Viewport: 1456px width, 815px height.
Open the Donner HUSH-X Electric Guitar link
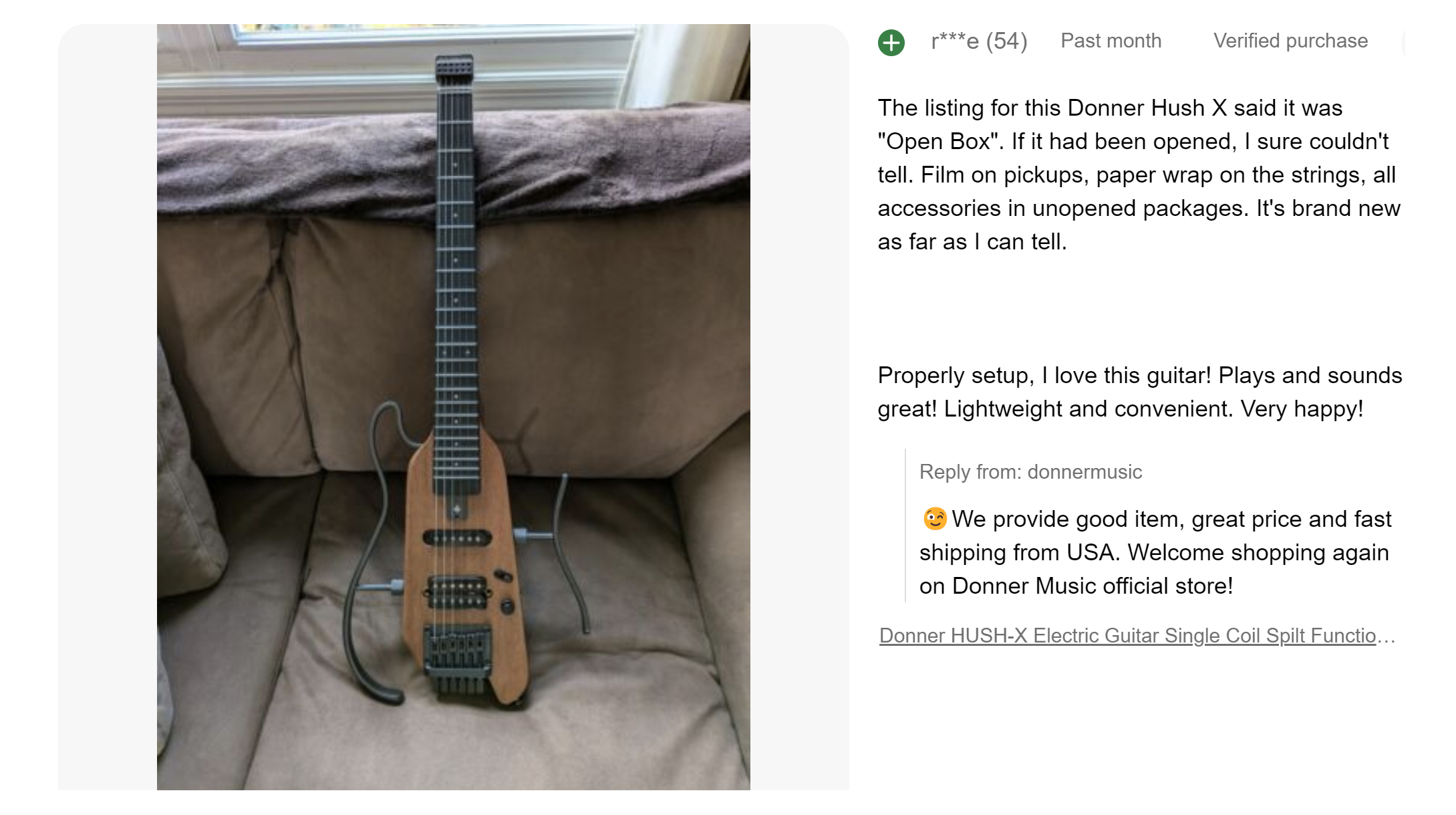(x=1136, y=635)
